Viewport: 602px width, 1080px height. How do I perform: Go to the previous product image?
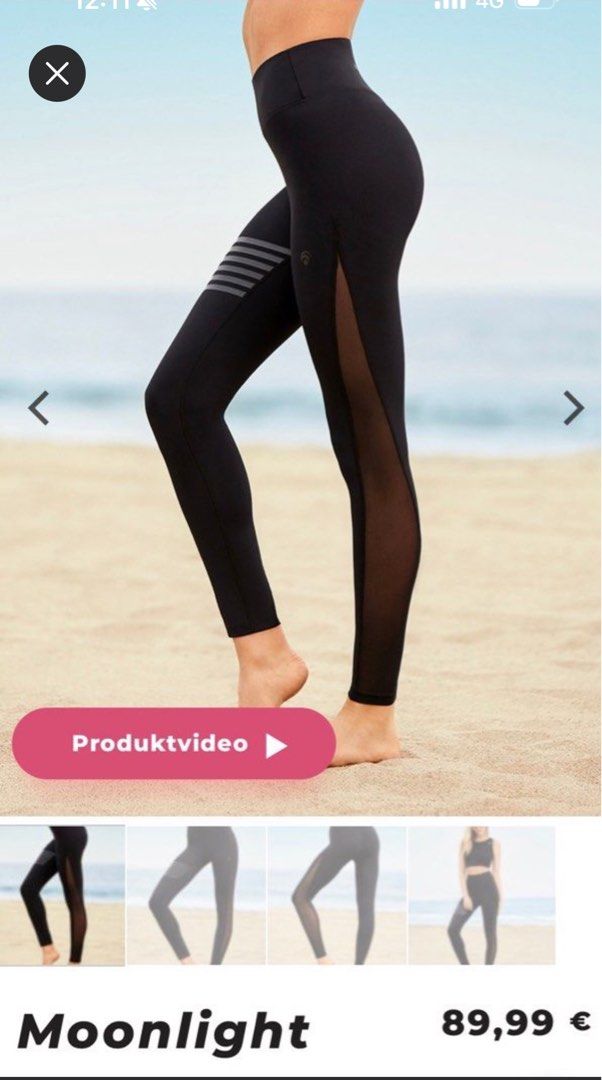(38, 408)
